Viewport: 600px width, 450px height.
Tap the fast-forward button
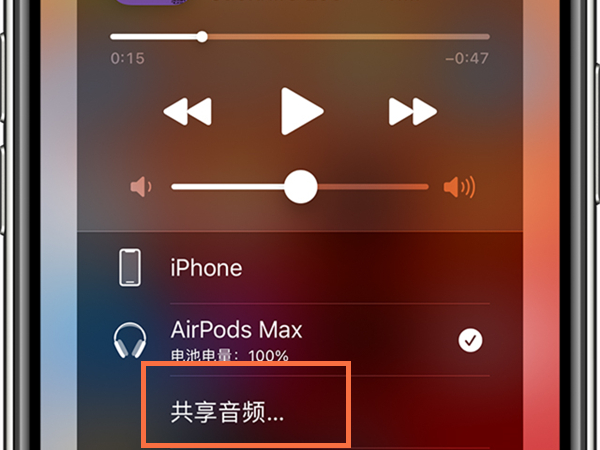point(412,111)
